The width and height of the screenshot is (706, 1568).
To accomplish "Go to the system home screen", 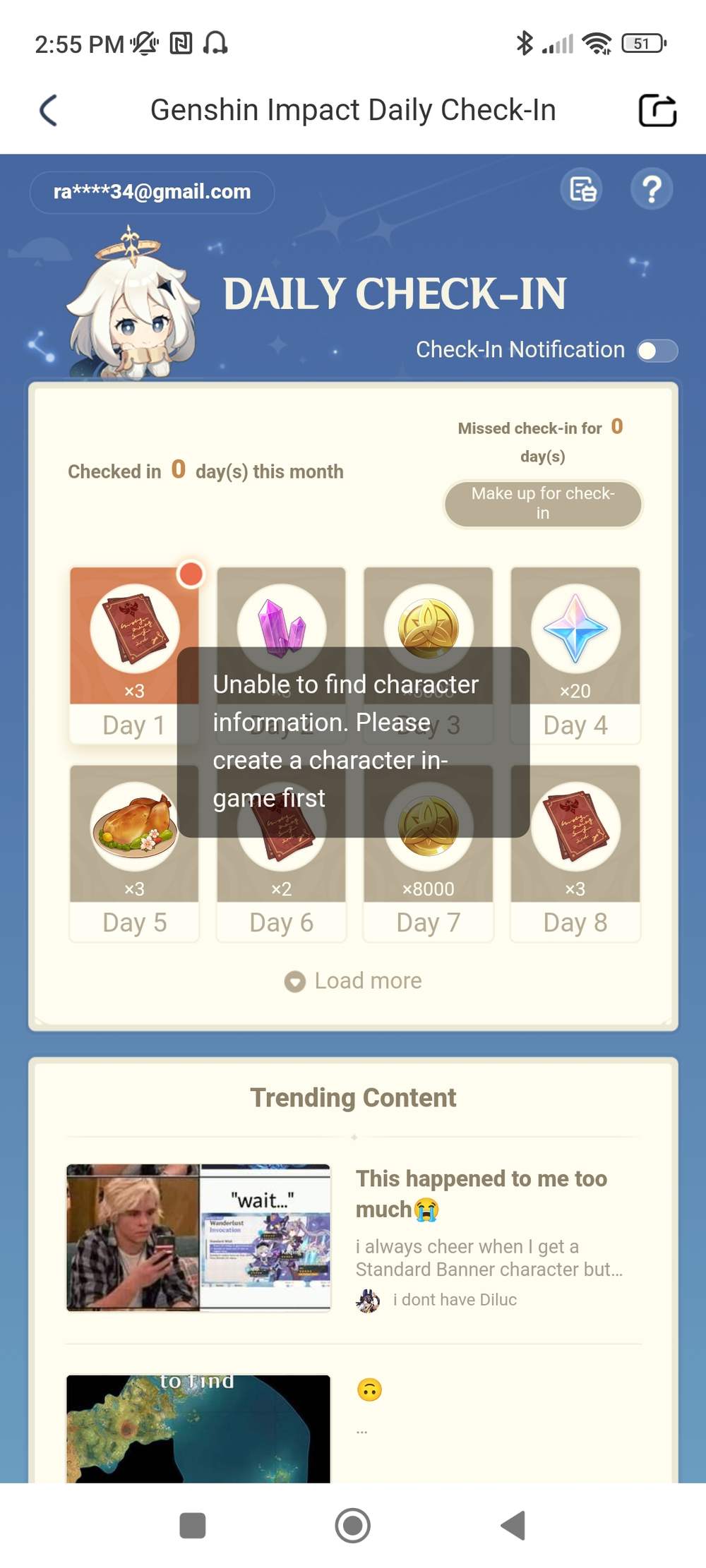I will click(x=352, y=1526).
